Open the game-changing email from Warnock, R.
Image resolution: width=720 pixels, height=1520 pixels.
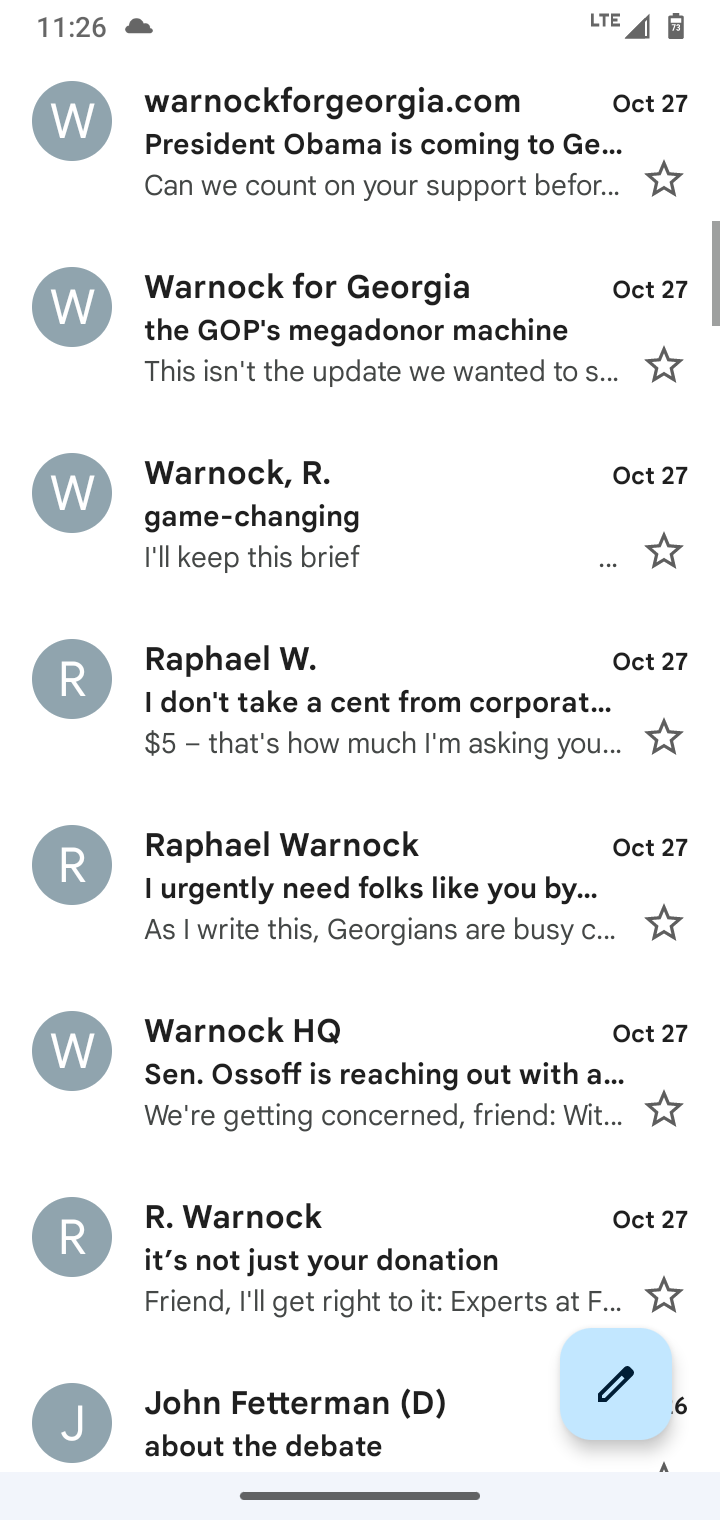(360, 515)
